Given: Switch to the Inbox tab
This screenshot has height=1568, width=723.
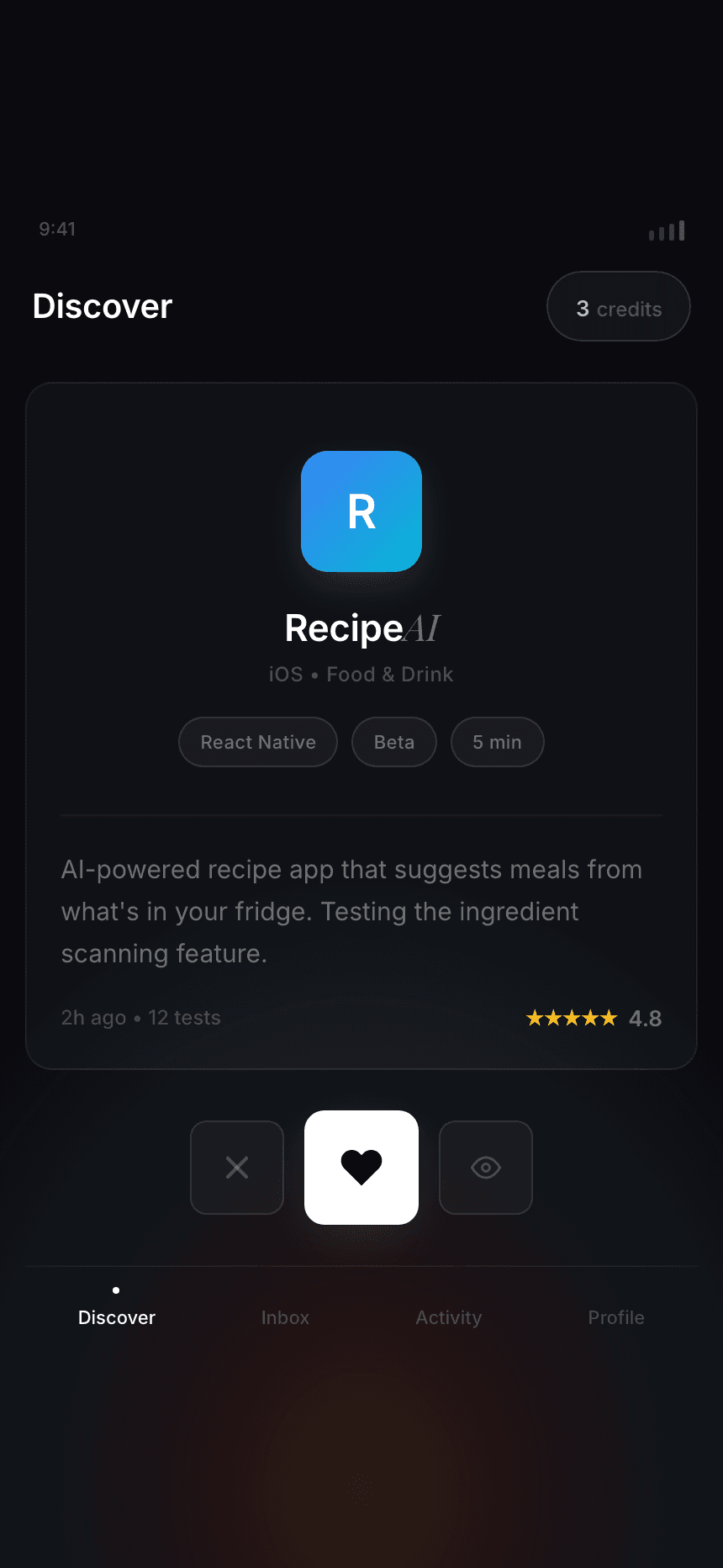Looking at the screenshot, I should click(285, 1316).
